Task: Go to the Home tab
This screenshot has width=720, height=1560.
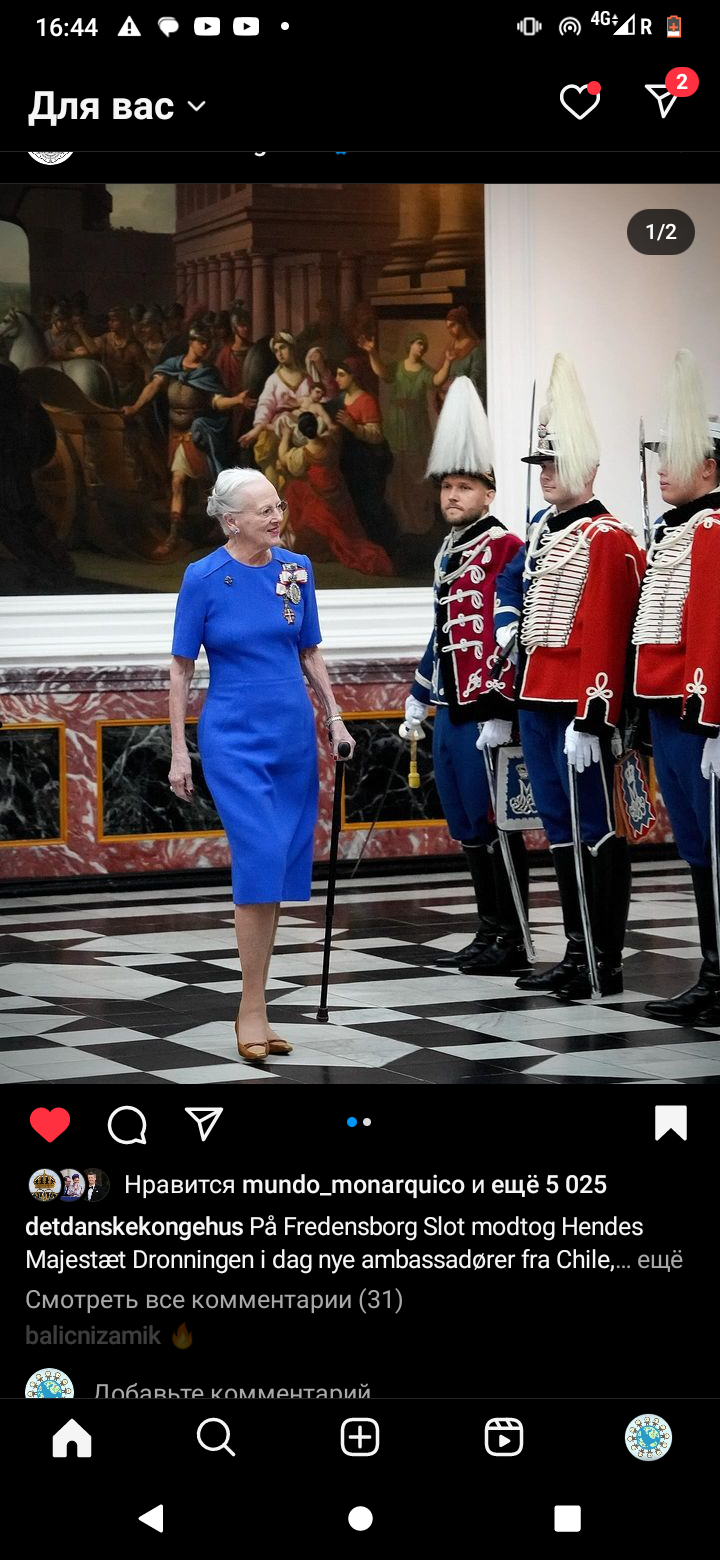Action: click(72, 1438)
